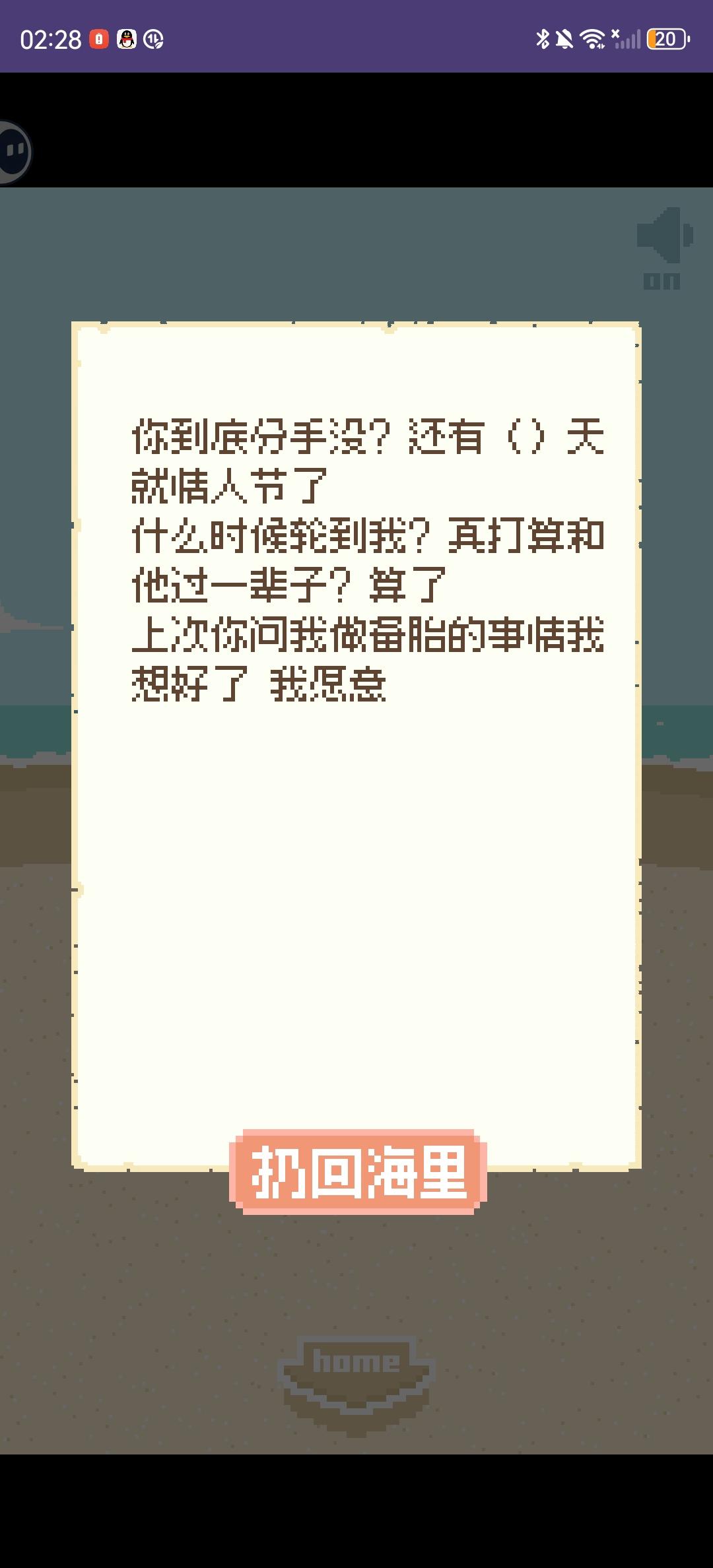Tap the green leaf app icon in status bar
The width and height of the screenshot is (713, 1568).
click(x=153, y=40)
